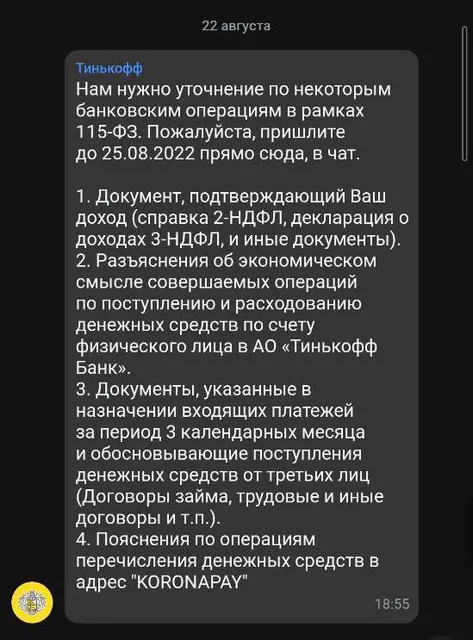Tap the Tinkoff avatar icon
Viewport: 473px width, 640px height.
coord(32,602)
